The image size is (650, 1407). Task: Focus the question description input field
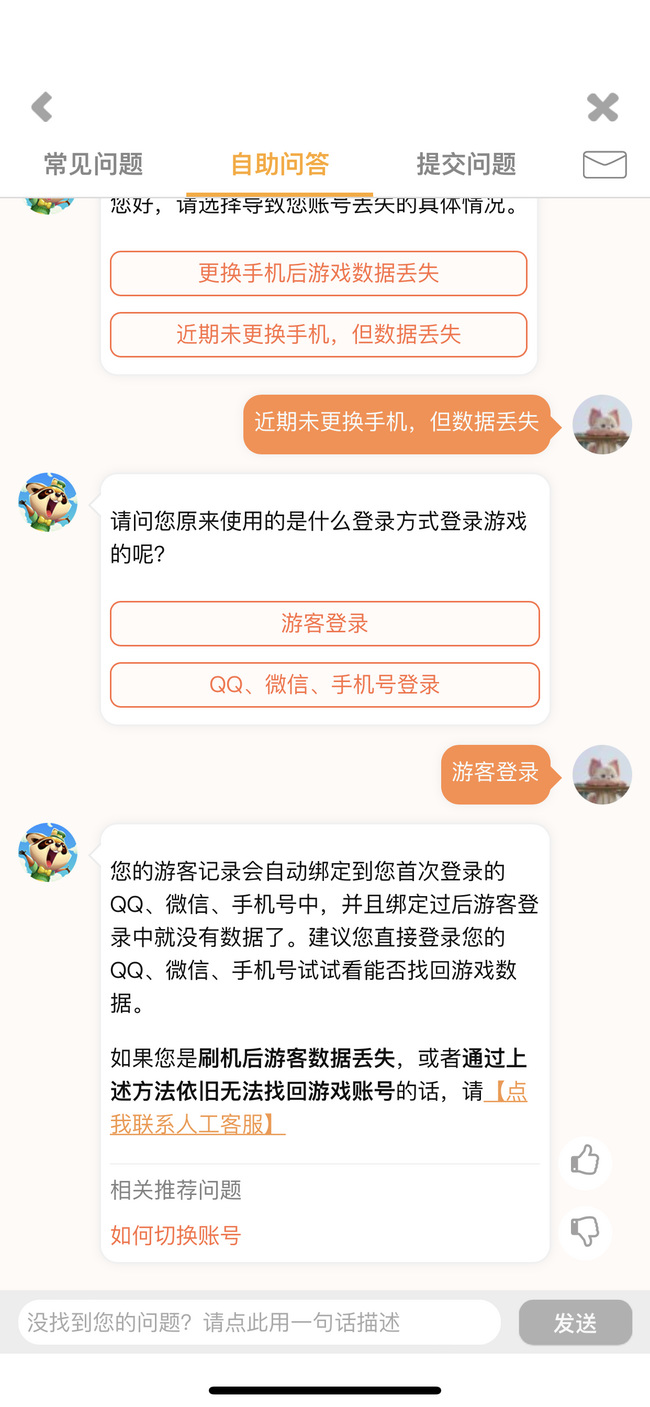[x=259, y=1323]
